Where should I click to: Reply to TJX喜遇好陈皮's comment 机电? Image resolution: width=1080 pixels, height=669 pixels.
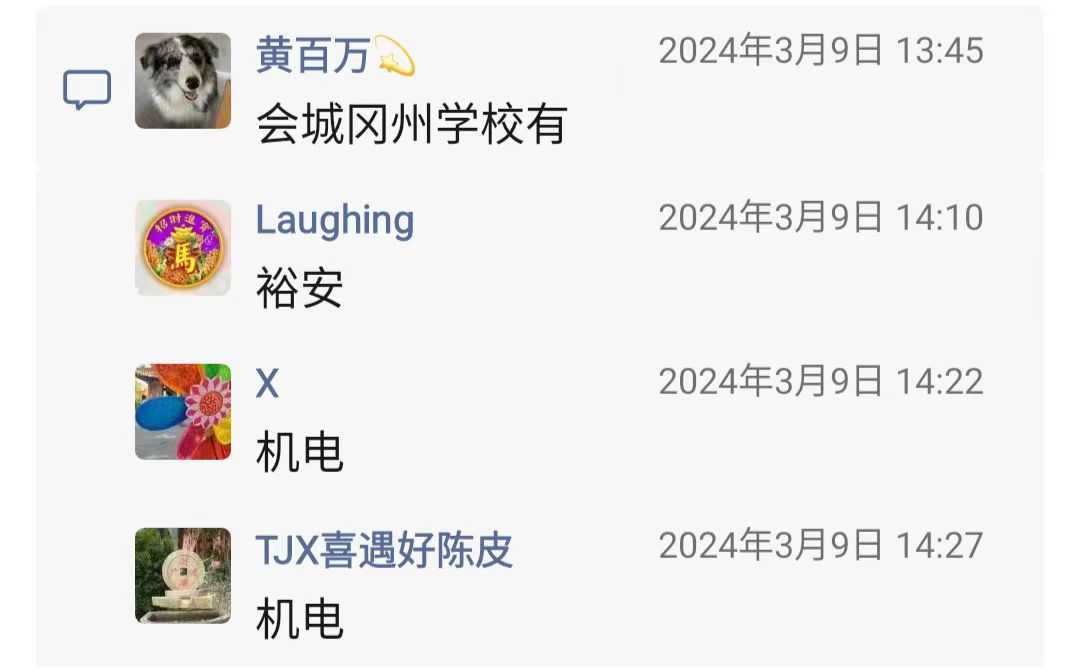pyautogui.click(x=300, y=619)
